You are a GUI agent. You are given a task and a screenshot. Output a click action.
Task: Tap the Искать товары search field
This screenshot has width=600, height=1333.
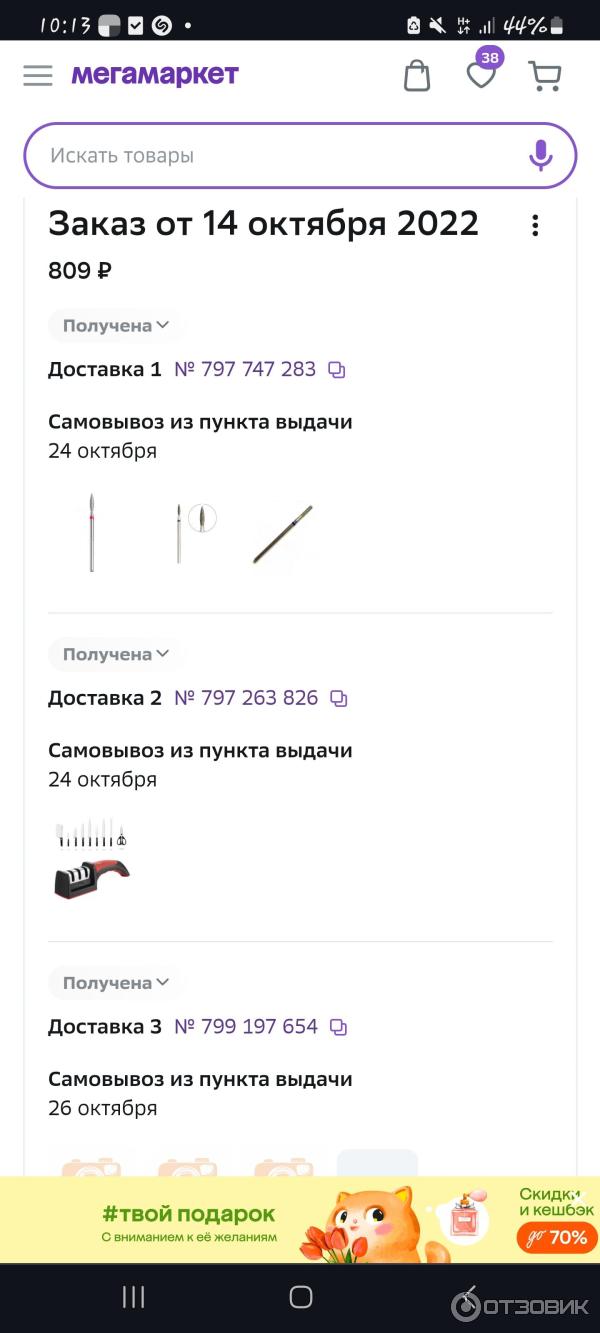pyautogui.click(x=280, y=156)
